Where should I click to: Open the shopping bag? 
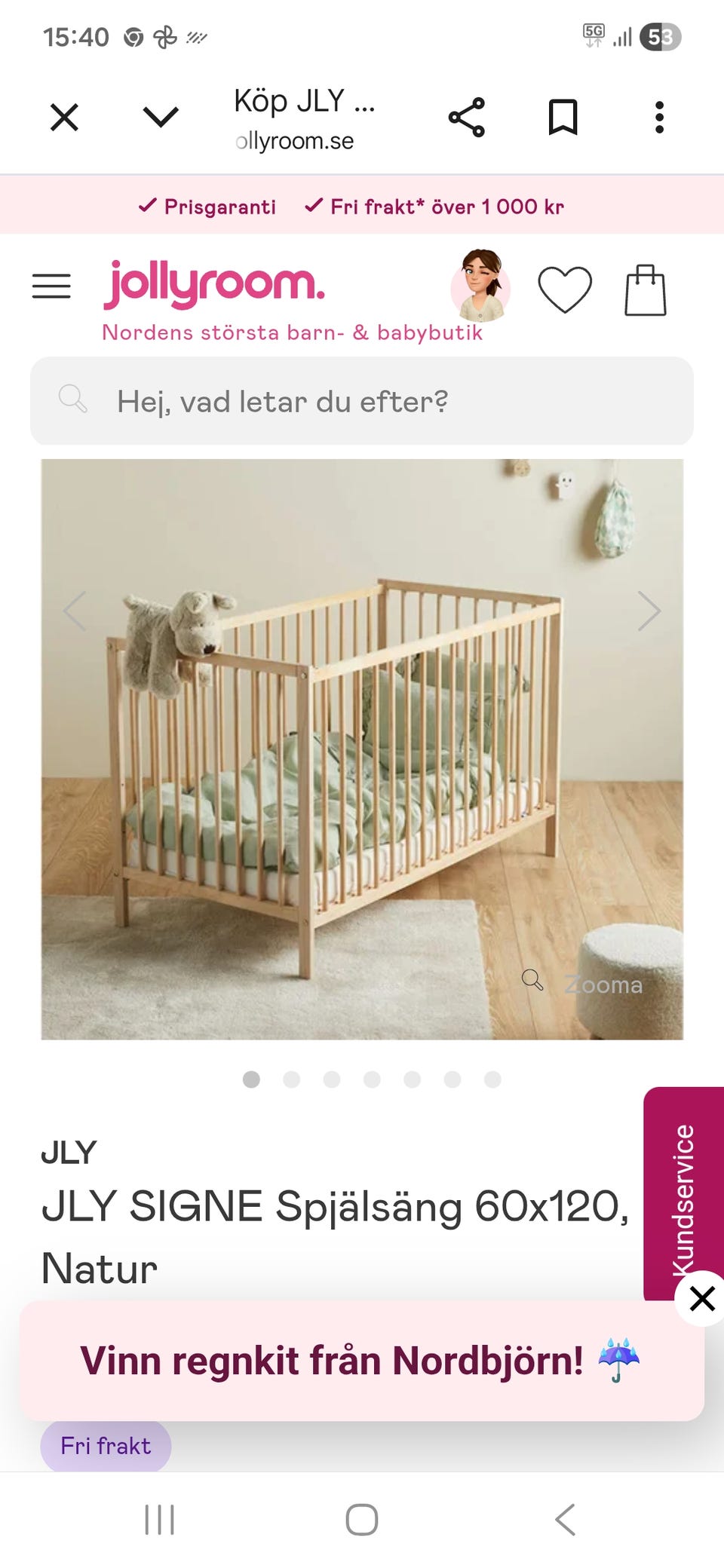pos(646,289)
